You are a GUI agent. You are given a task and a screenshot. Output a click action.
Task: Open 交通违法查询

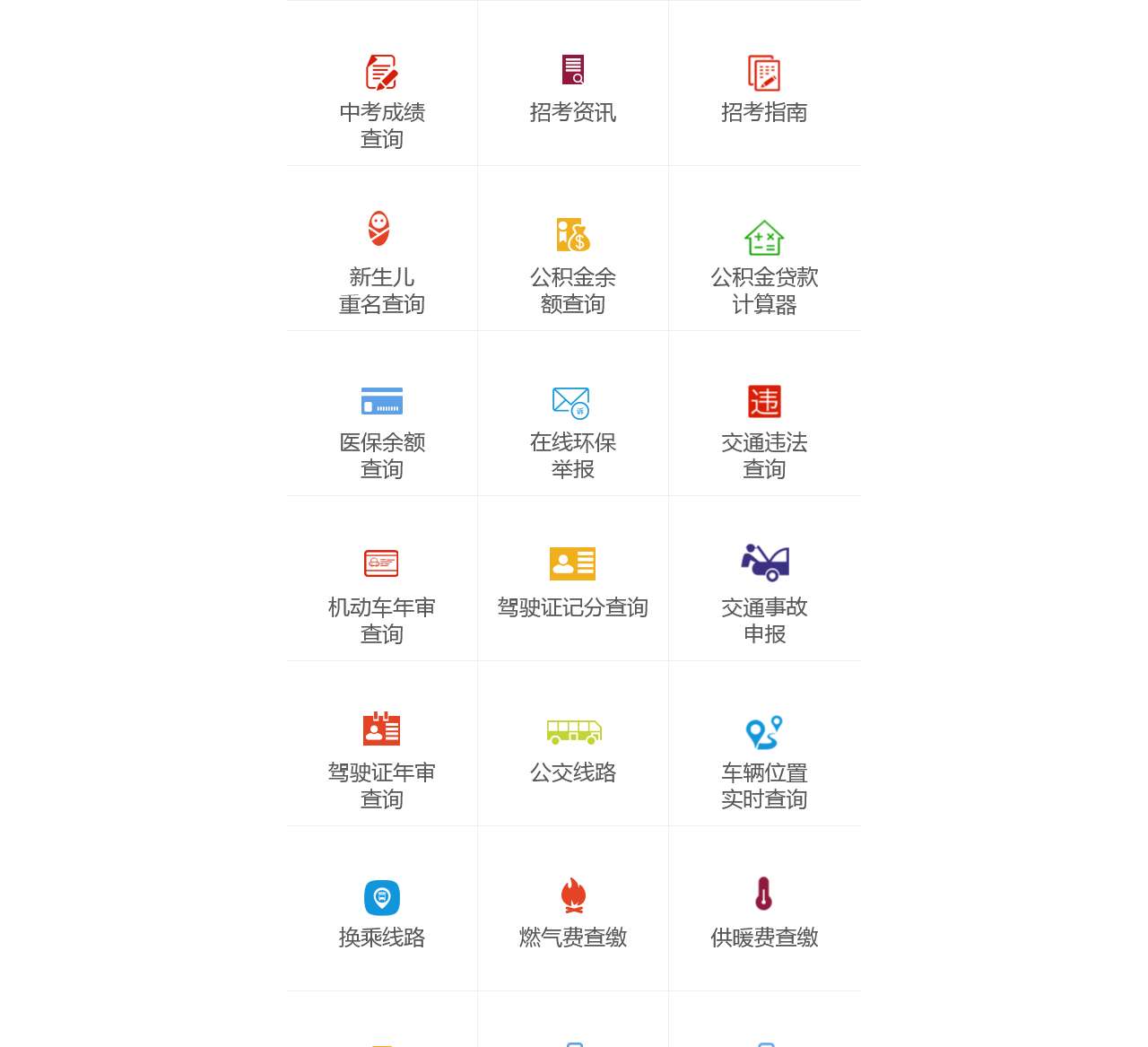click(764, 429)
